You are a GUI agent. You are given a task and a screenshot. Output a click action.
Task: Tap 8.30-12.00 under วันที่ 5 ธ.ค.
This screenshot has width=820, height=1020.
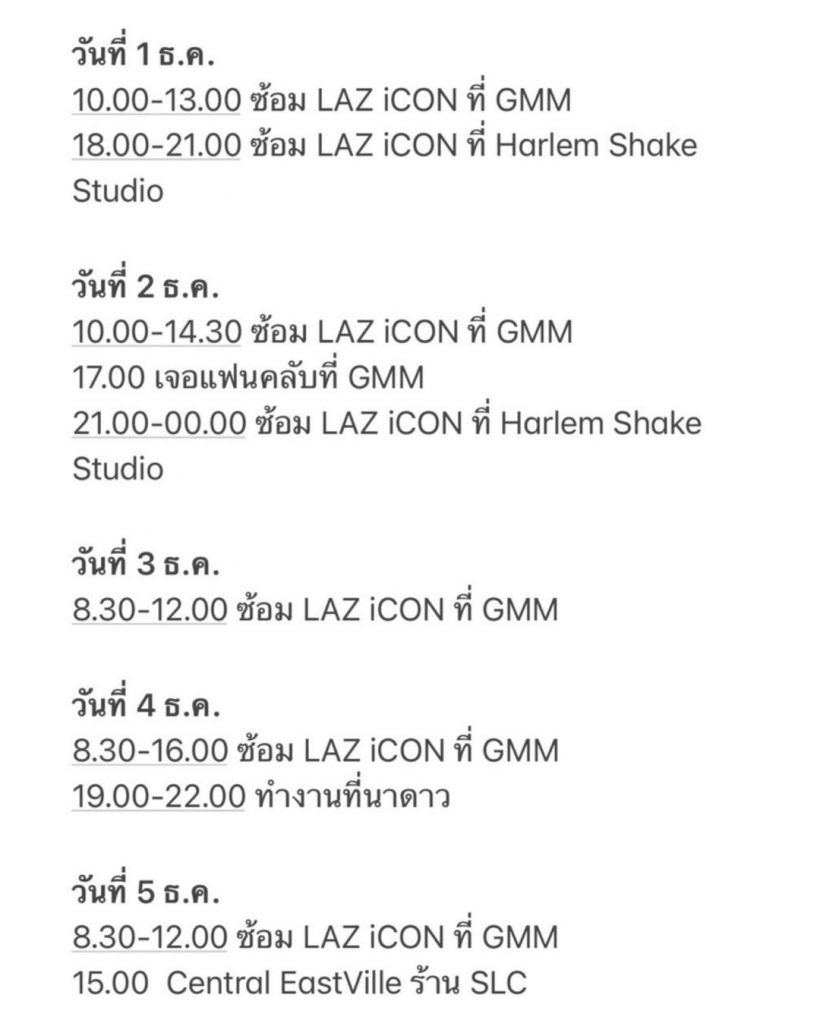[x=149, y=937]
